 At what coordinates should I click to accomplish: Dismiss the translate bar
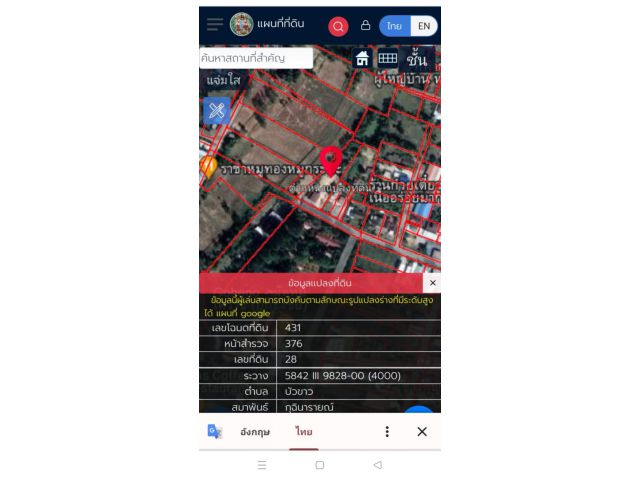422,432
